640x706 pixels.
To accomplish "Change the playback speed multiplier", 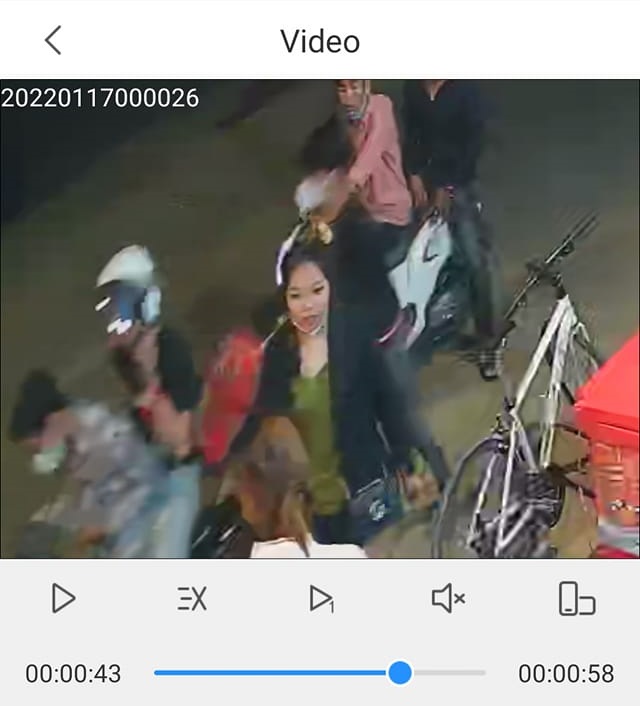I will pyautogui.click(x=191, y=599).
